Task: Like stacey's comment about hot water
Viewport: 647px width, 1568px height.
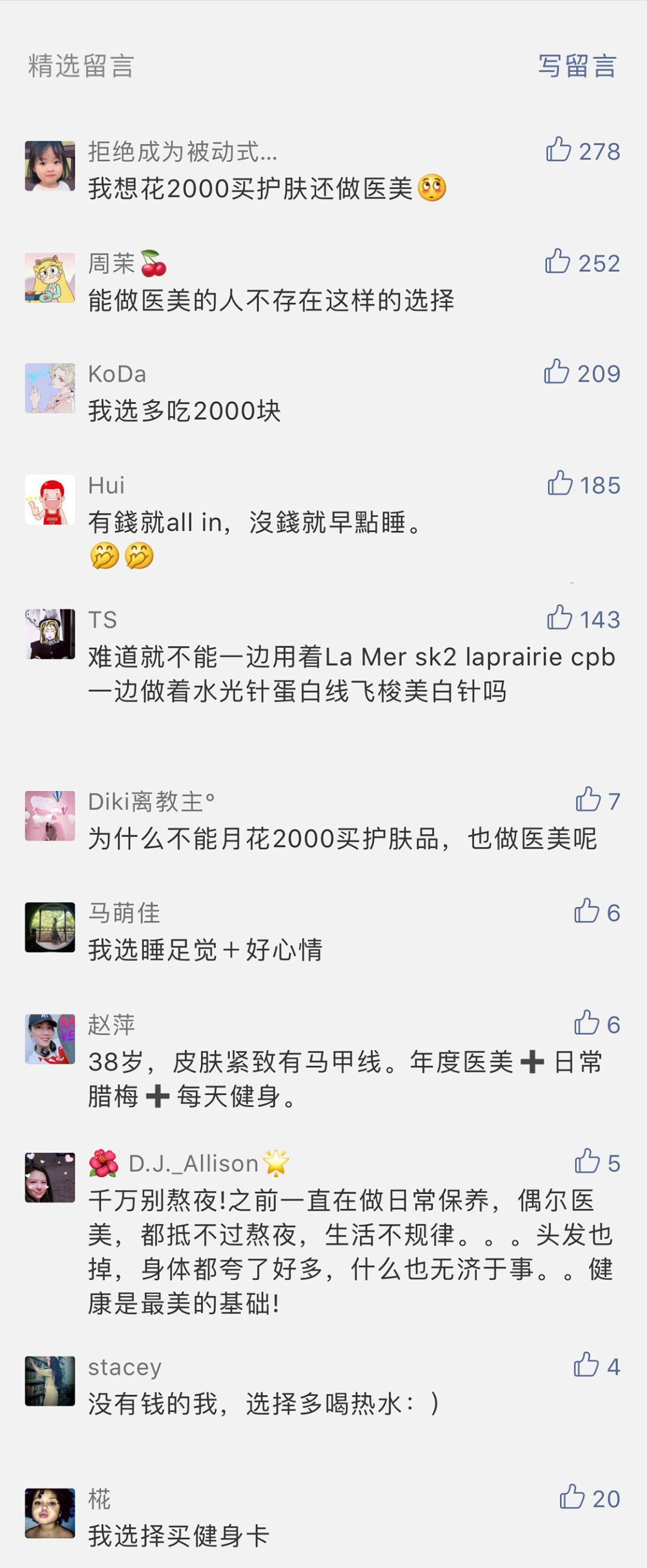Action: tap(586, 1366)
